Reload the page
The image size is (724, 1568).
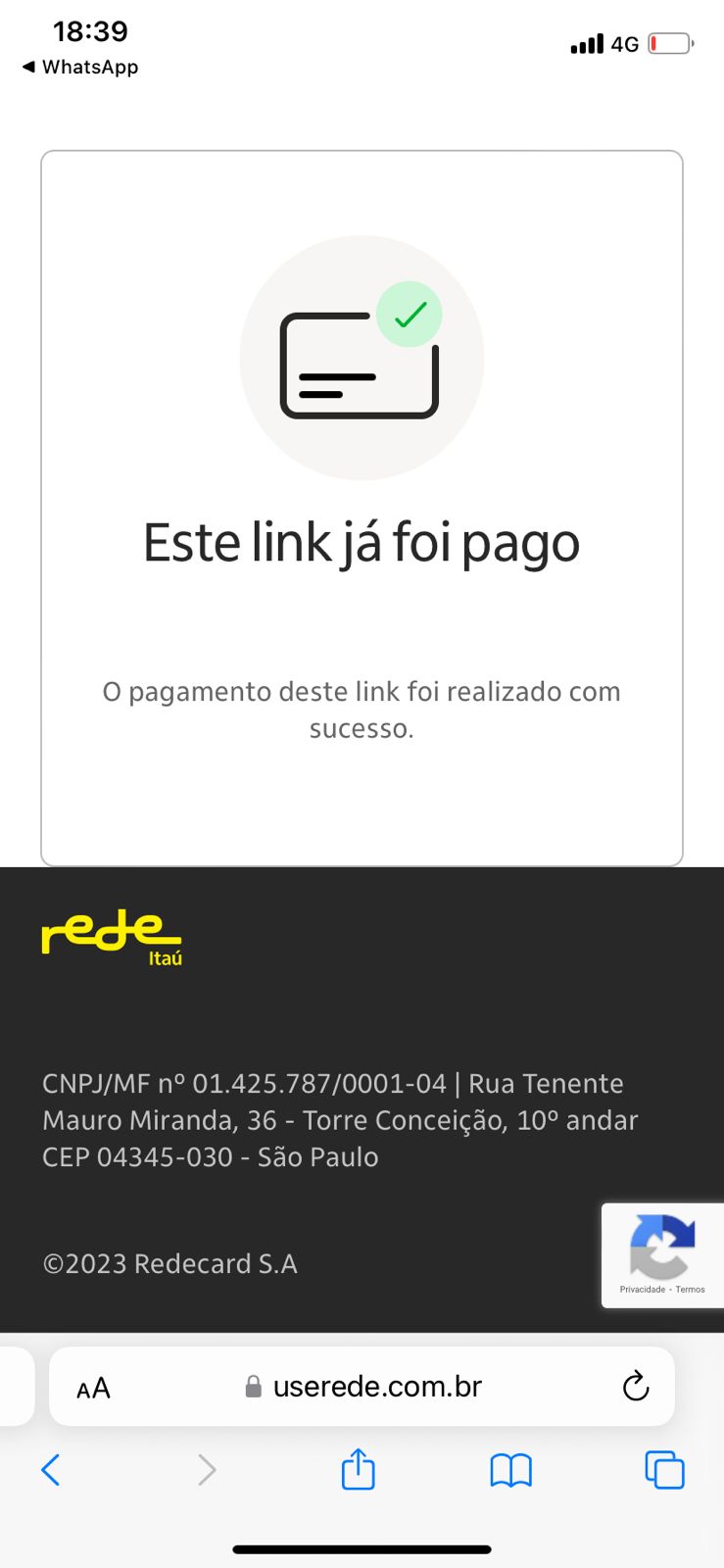click(x=635, y=1387)
